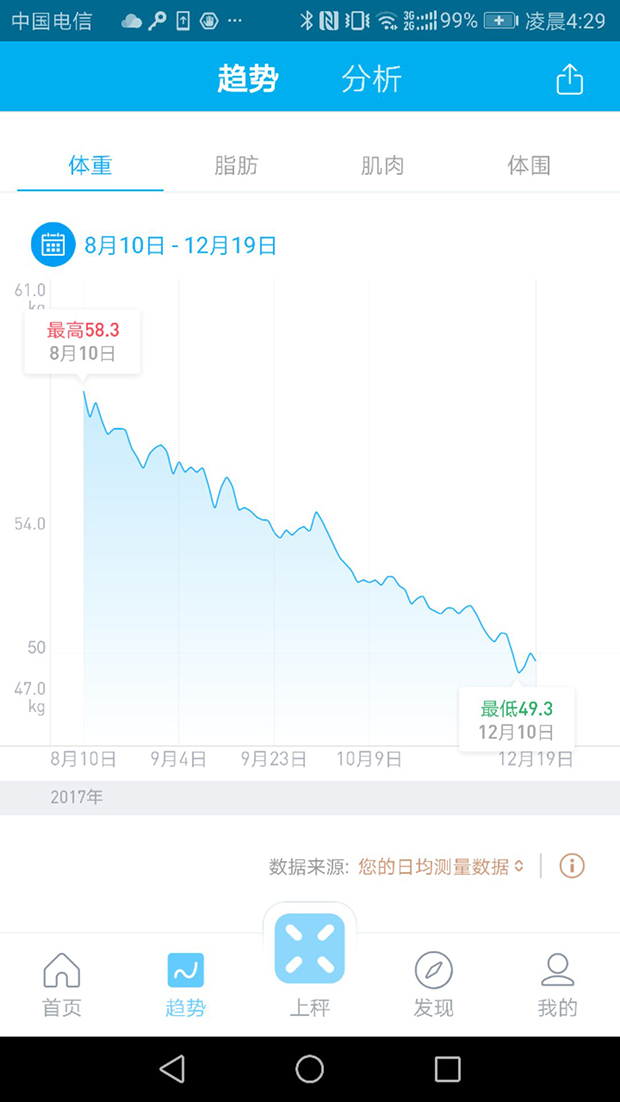The width and height of the screenshot is (620, 1102).
Task: Open the 发现 section
Action: (433, 985)
